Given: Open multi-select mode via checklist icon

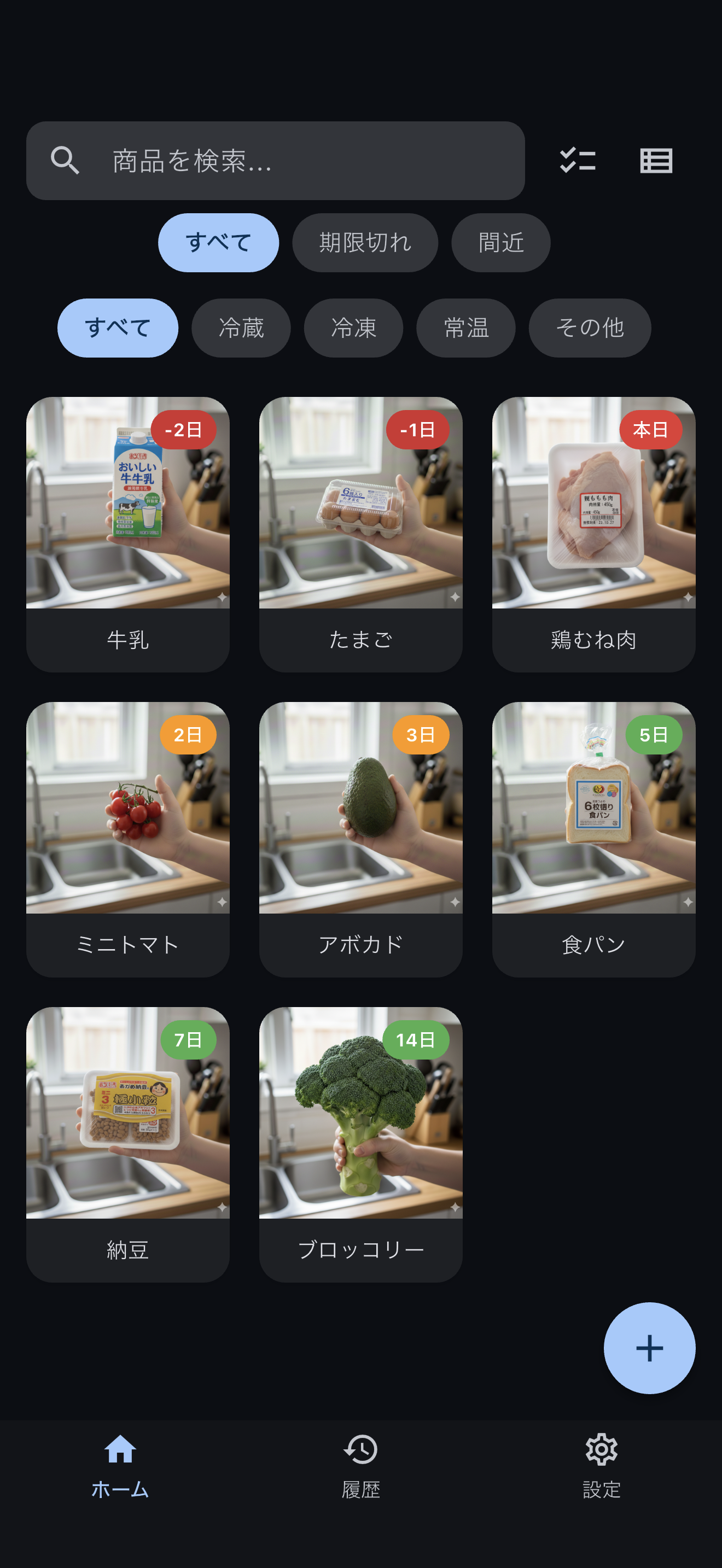Looking at the screenshot, I should 577,160.
